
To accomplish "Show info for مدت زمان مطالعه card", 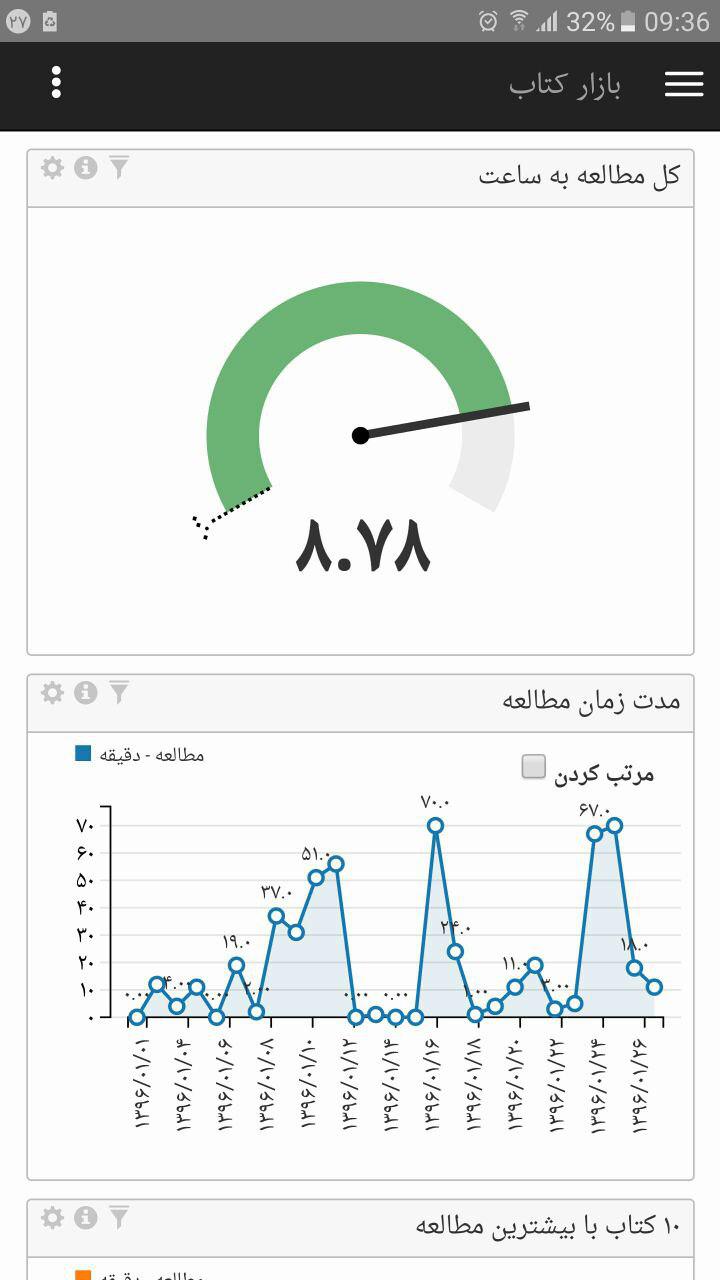I will click(86, 692).
